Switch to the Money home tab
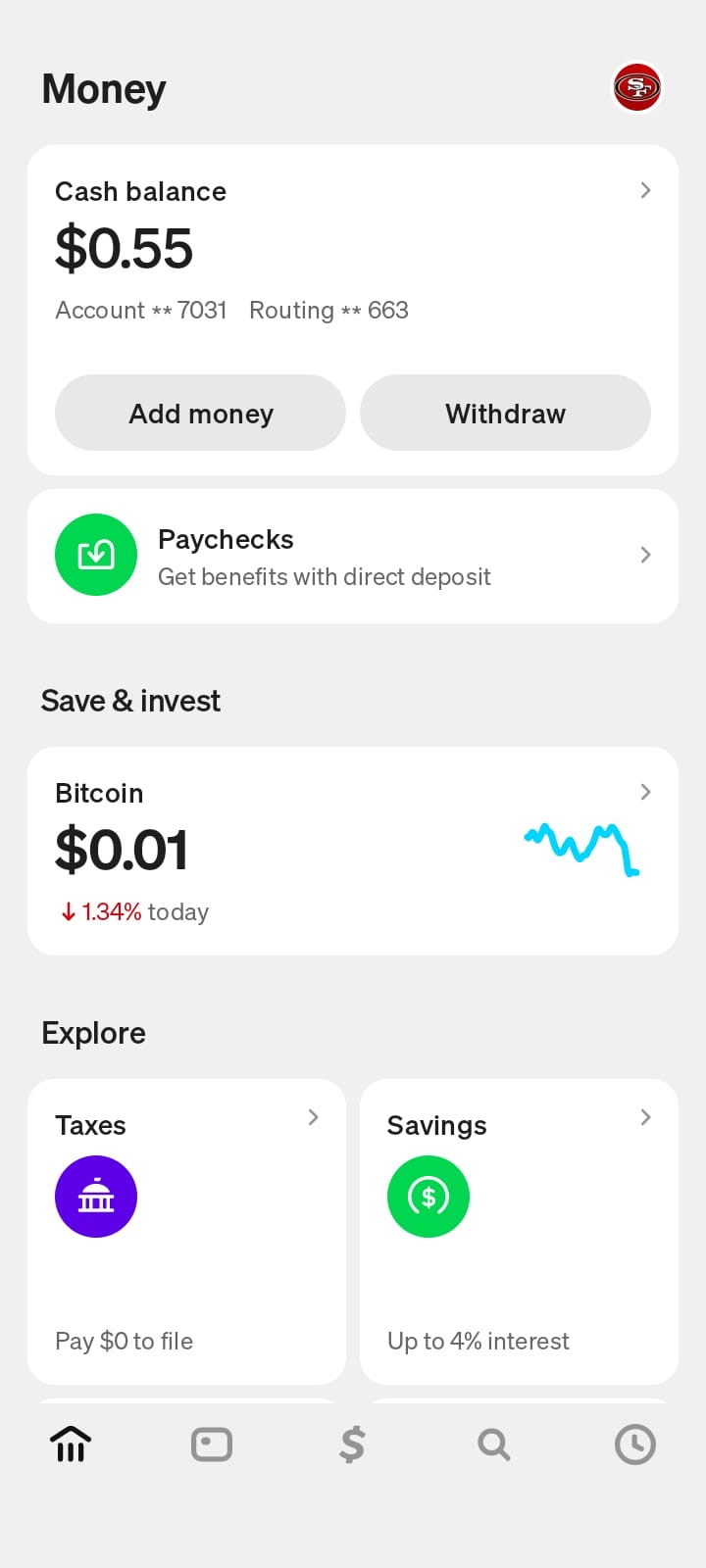This screenshot has width=706, height=1568. pos(71,1445)
